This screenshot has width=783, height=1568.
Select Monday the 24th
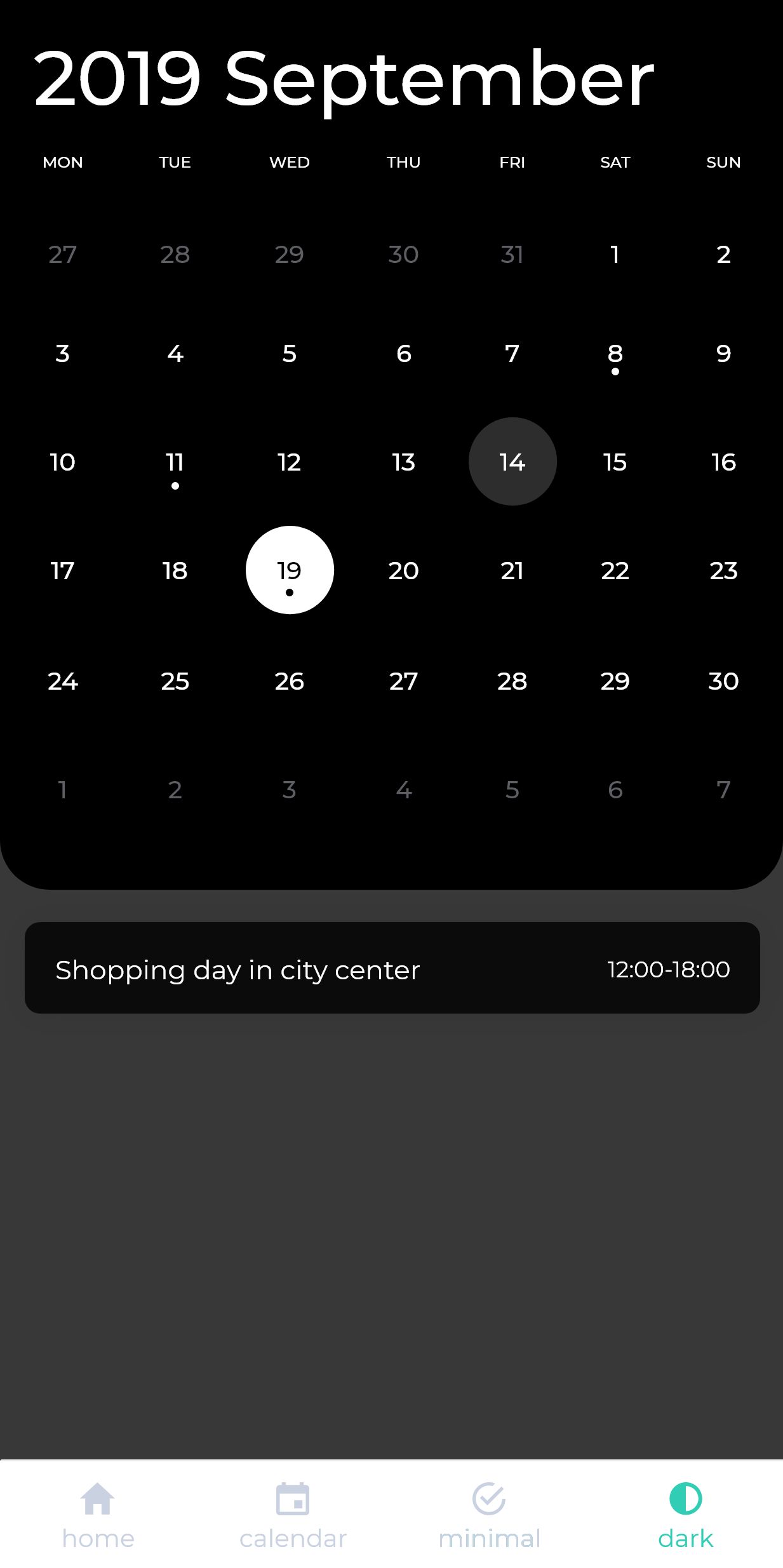pyautogui.click(x=62, y=681)
